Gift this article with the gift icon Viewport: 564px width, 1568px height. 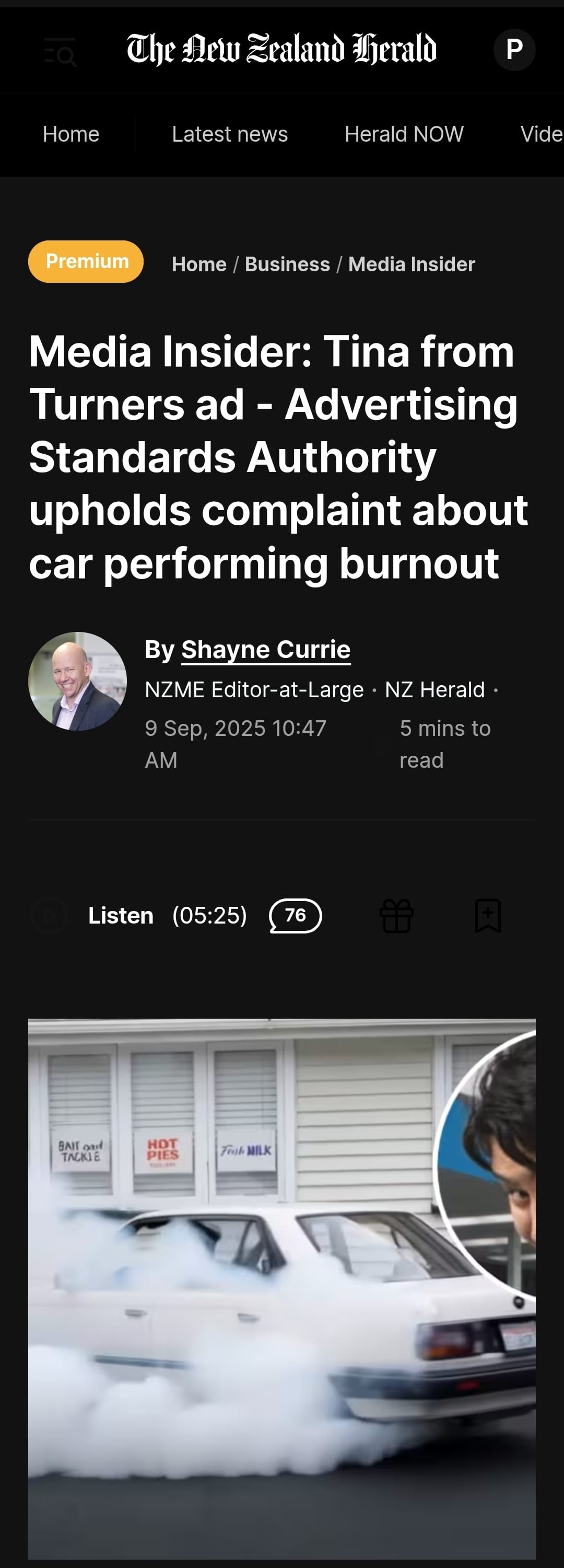pyautogui.click(x=397, y=916)
